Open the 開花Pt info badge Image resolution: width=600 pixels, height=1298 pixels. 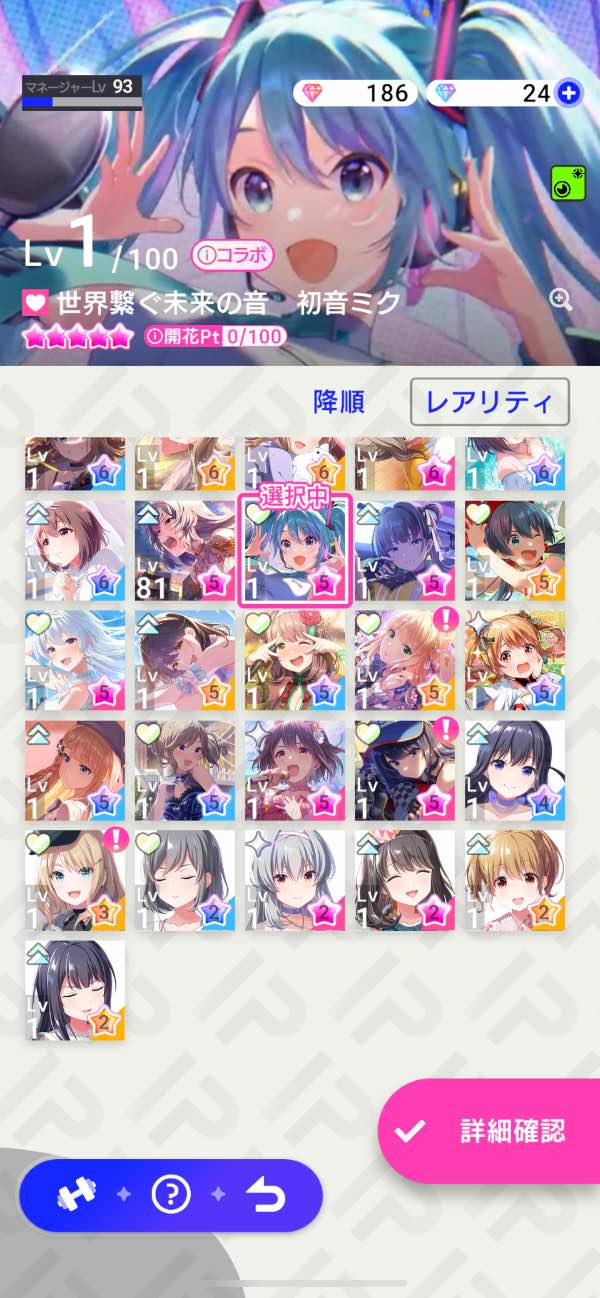click(216, 336)
